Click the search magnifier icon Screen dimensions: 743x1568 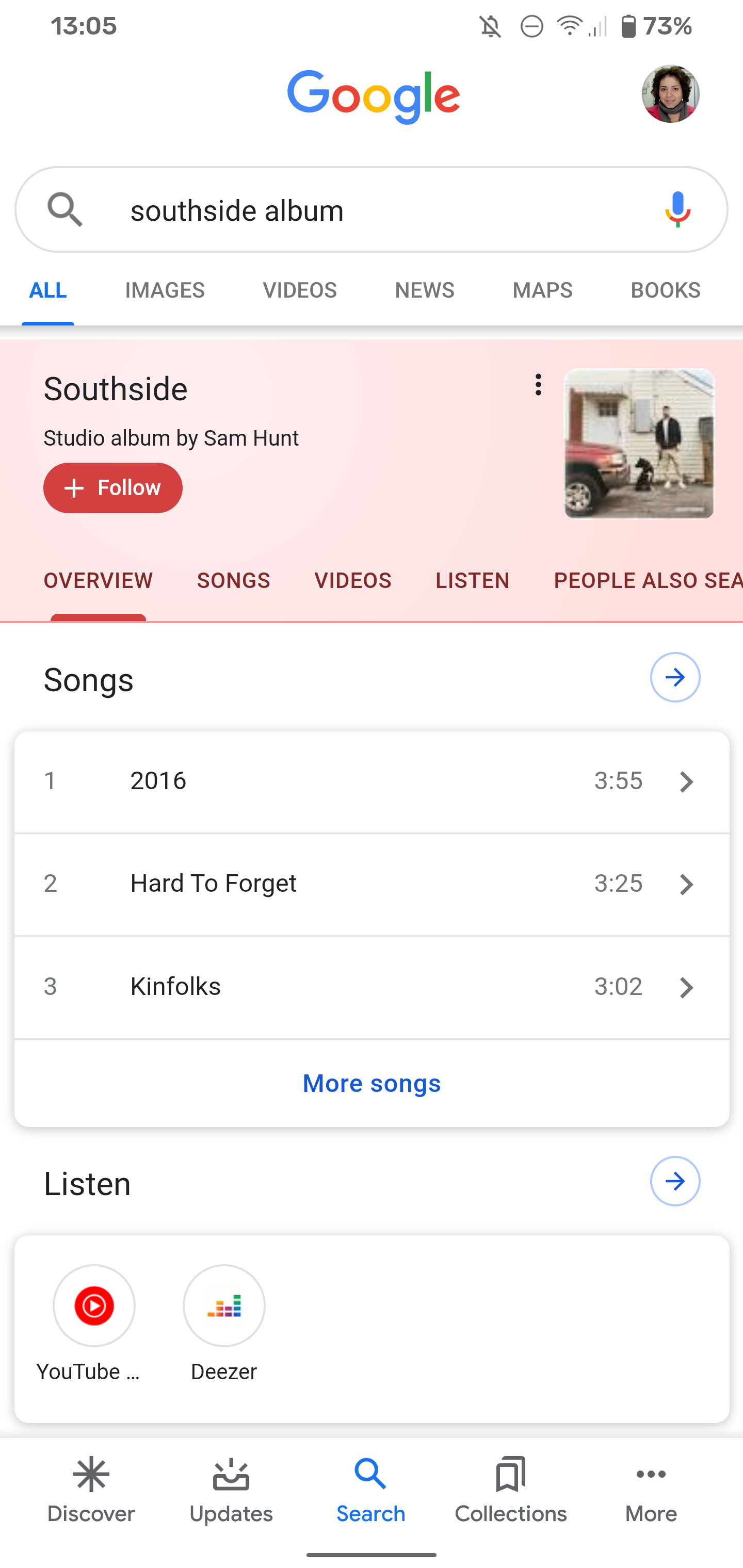coord(65,210)
